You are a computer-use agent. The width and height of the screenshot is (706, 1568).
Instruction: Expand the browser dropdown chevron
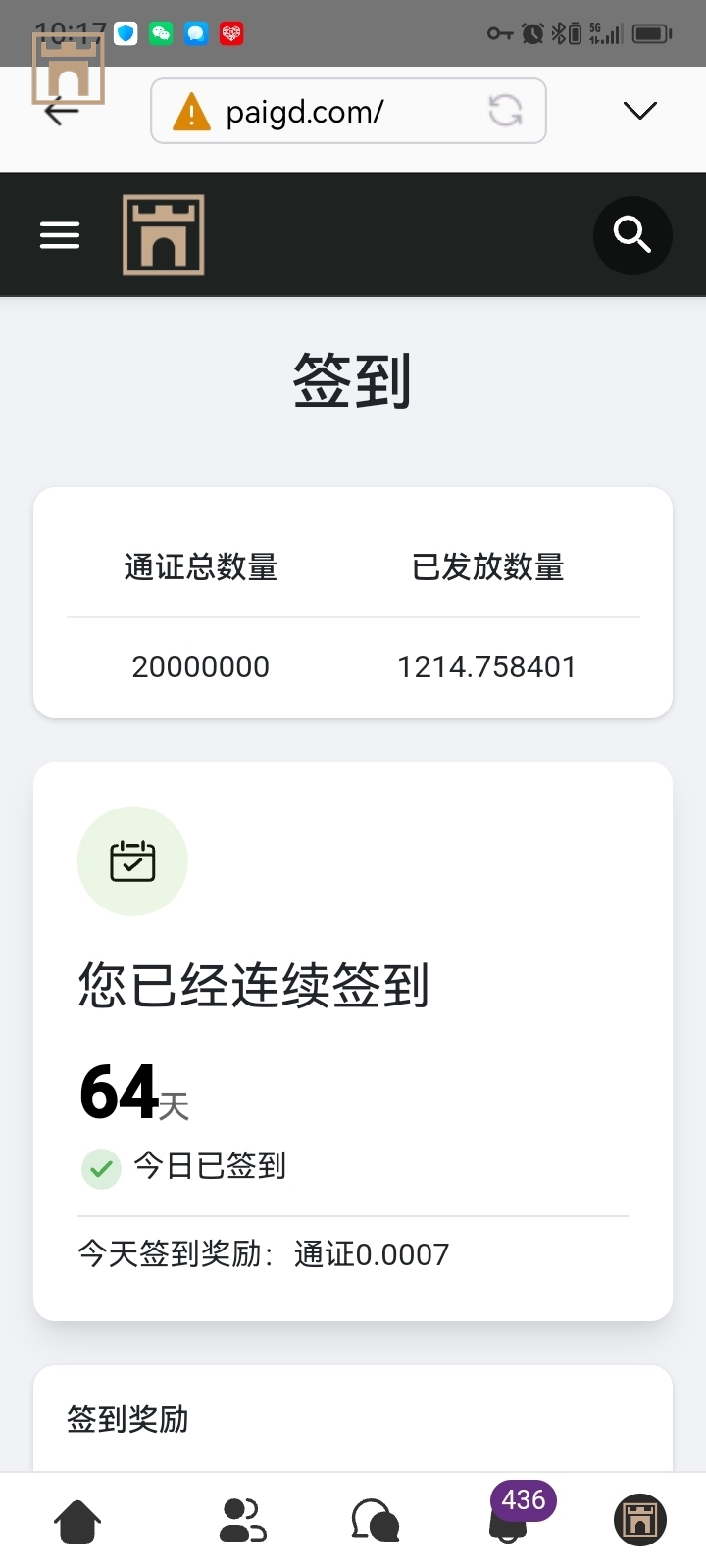coord(639,111)
